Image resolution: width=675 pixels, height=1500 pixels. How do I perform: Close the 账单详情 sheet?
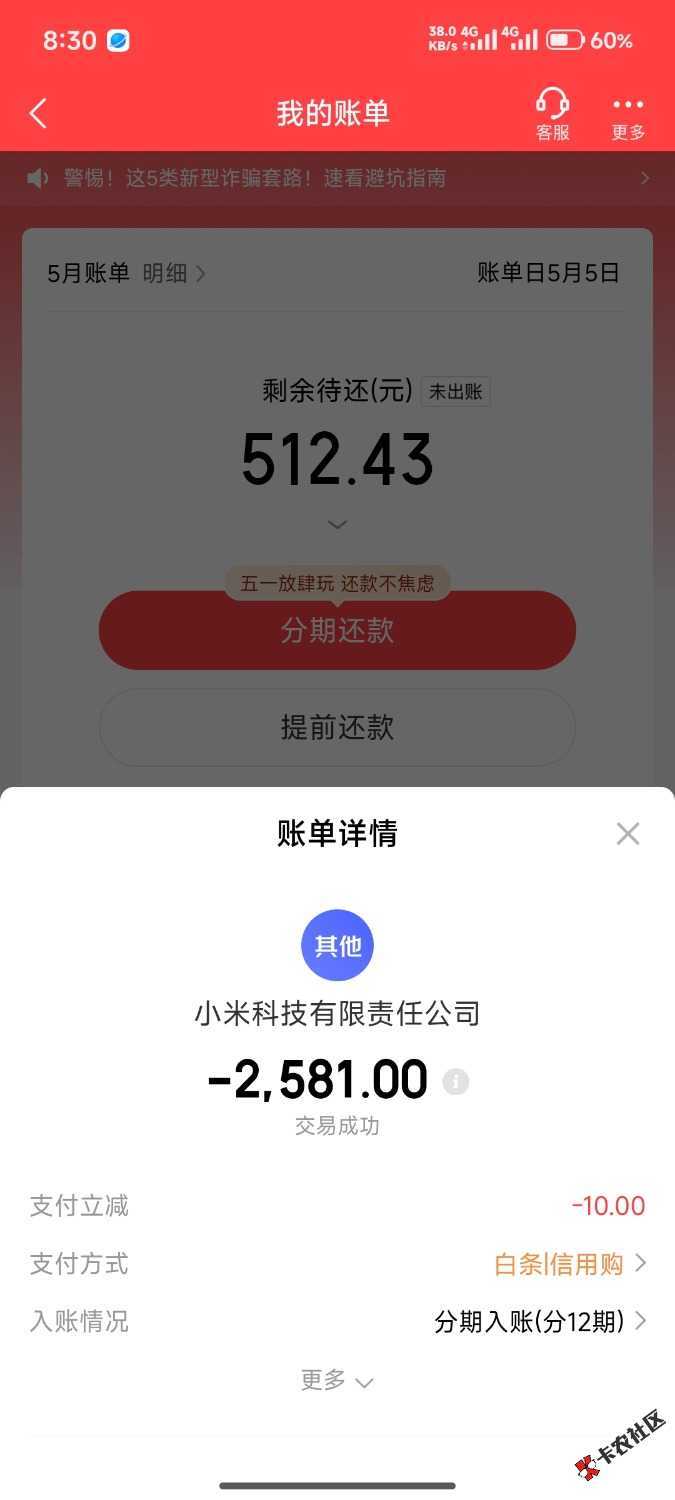pos(627,834)
